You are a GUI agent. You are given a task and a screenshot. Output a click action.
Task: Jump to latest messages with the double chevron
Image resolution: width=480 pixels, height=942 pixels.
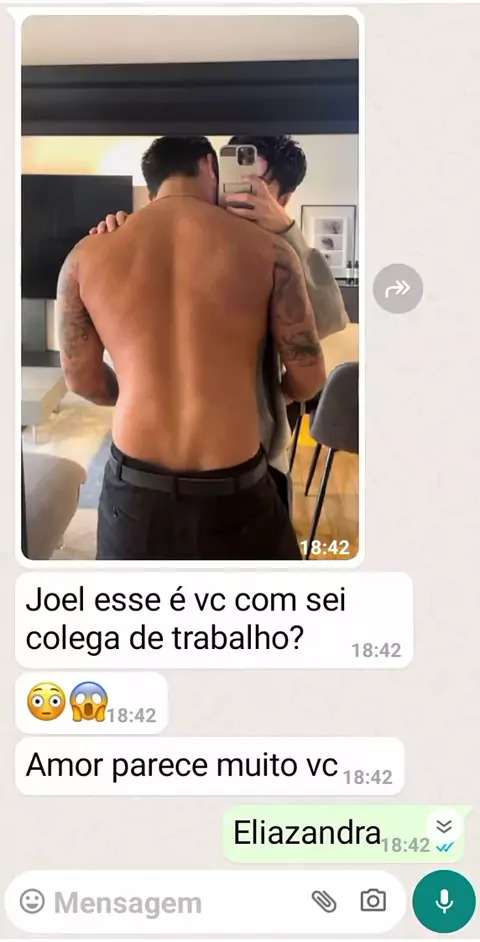pyautogui.click(x=444, y=827)
